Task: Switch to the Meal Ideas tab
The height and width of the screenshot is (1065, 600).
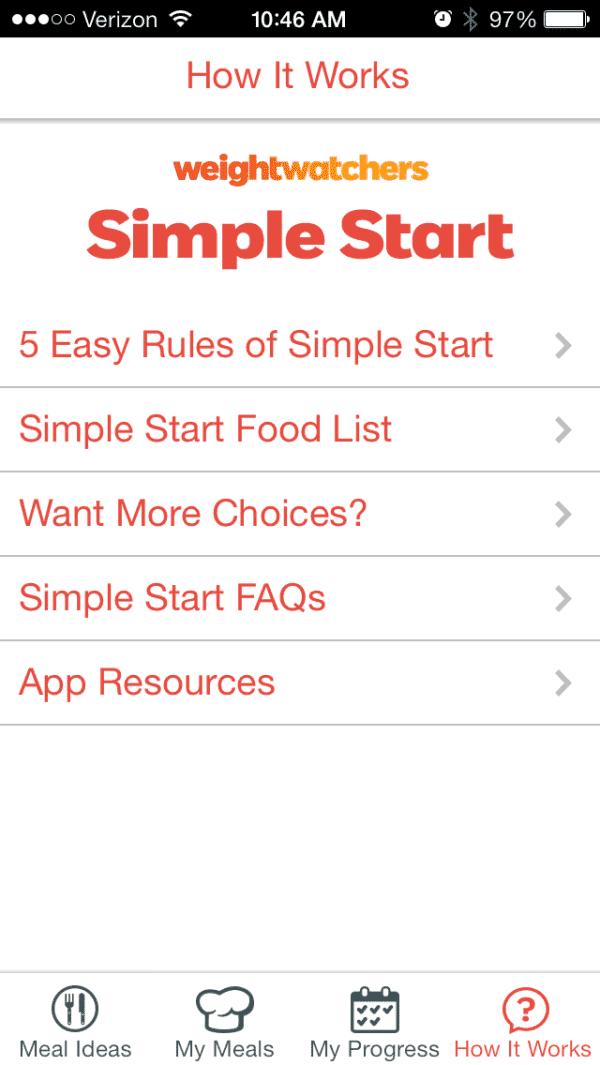Action: pos(75,1019)
